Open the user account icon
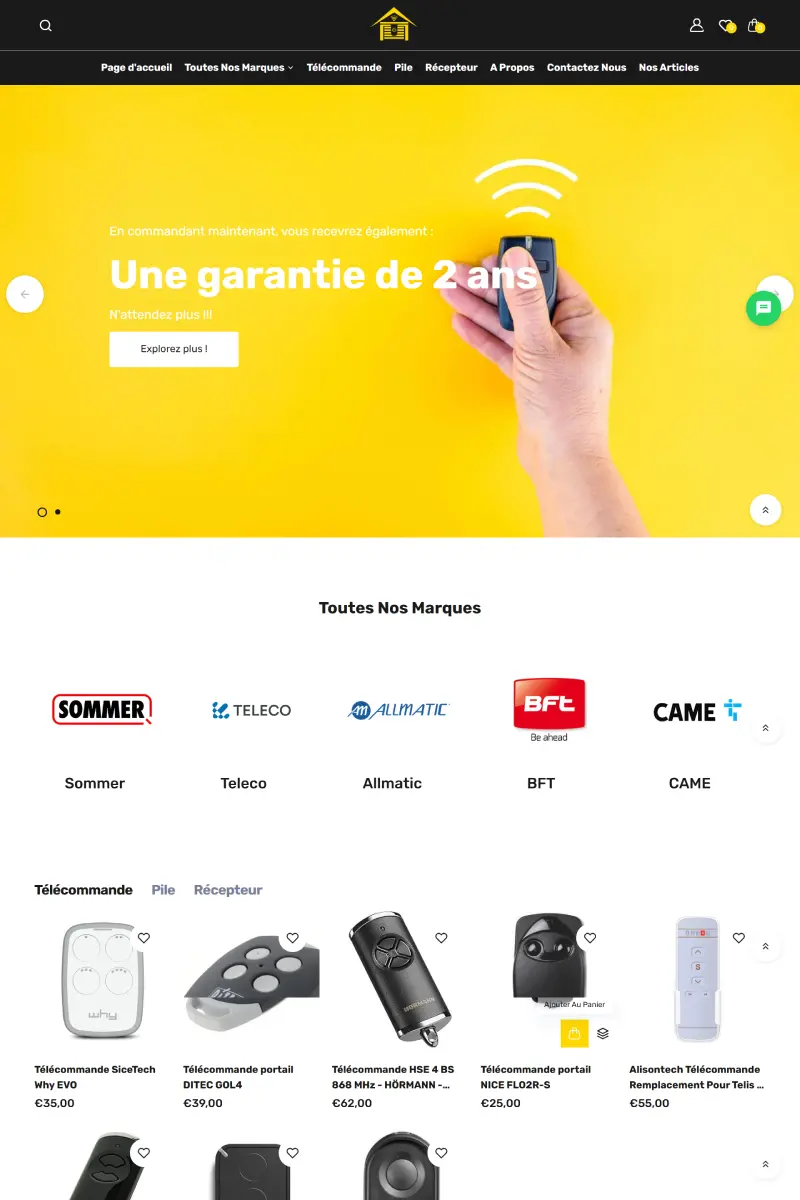The height and width of the screenshot is (1200, 800). 697,25
